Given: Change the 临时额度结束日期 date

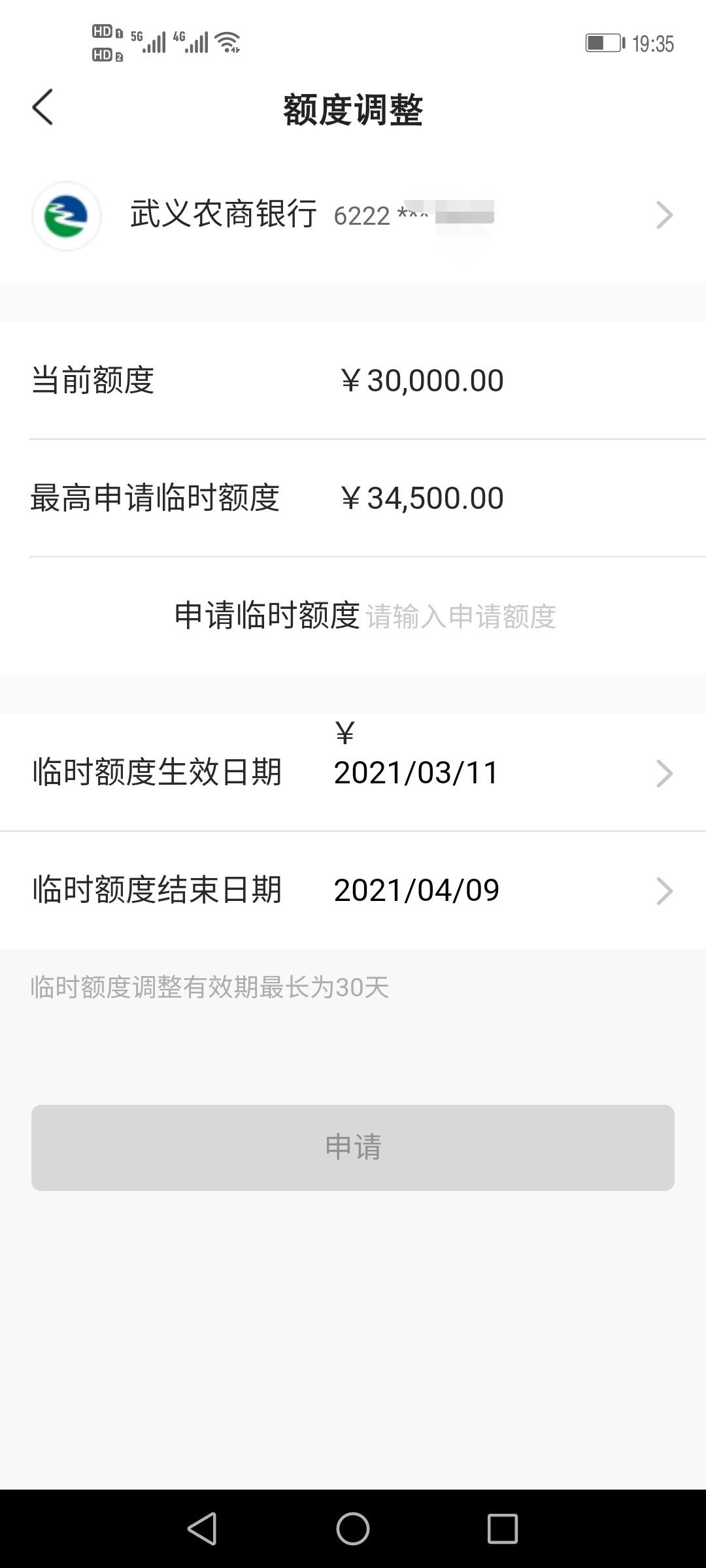Looking at the screenshot, I should point(353,890).
